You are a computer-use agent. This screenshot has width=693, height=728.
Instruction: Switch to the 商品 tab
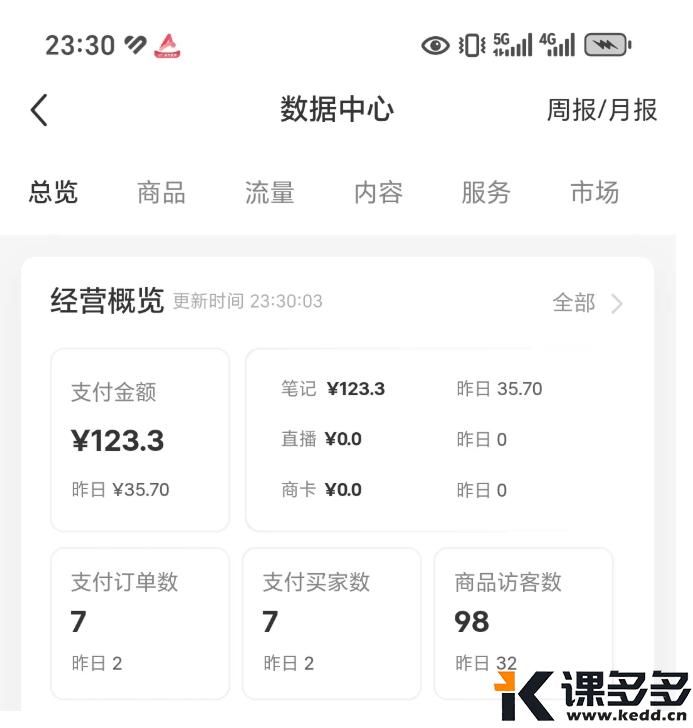pyautogui.click(x=161, y=192)
